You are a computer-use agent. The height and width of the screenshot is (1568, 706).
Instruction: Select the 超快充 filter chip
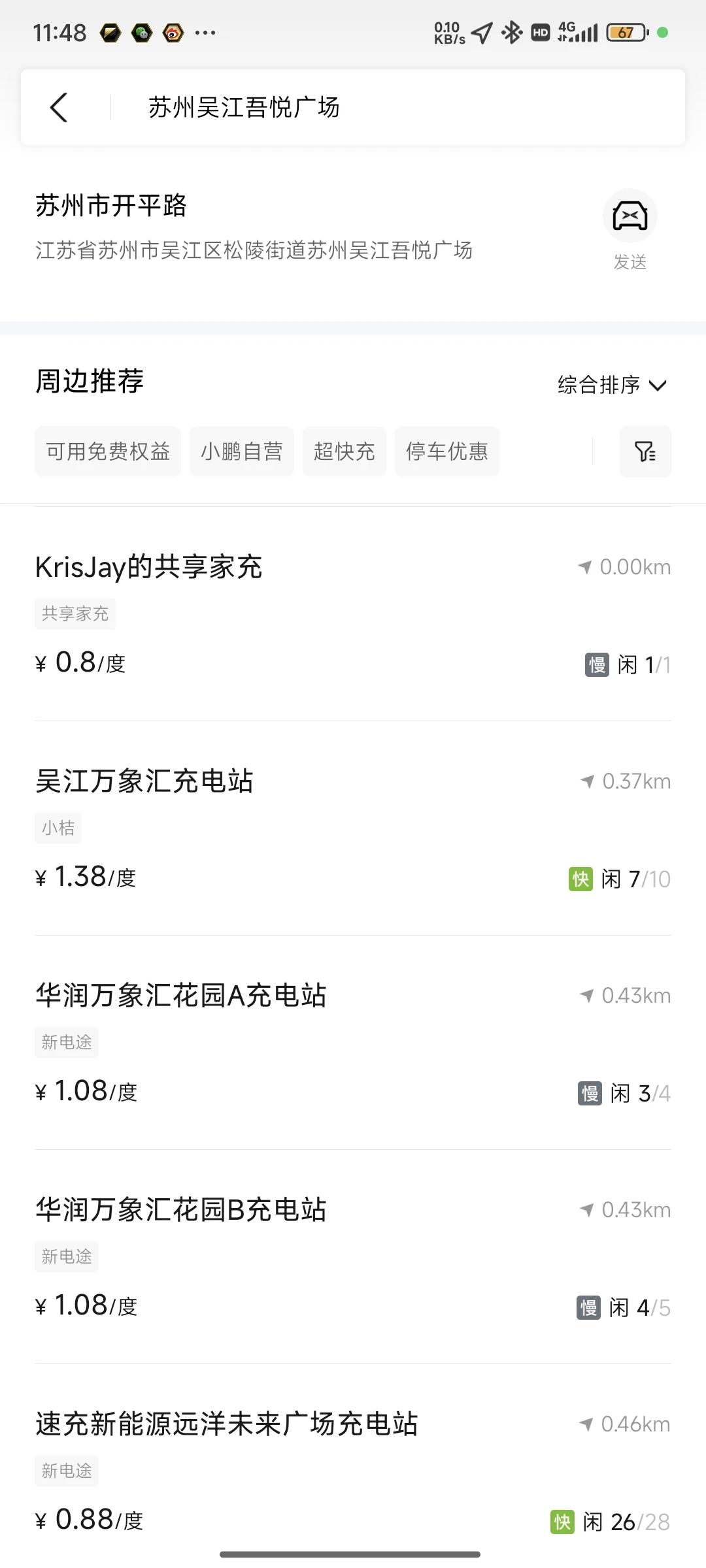pos(345,451)
